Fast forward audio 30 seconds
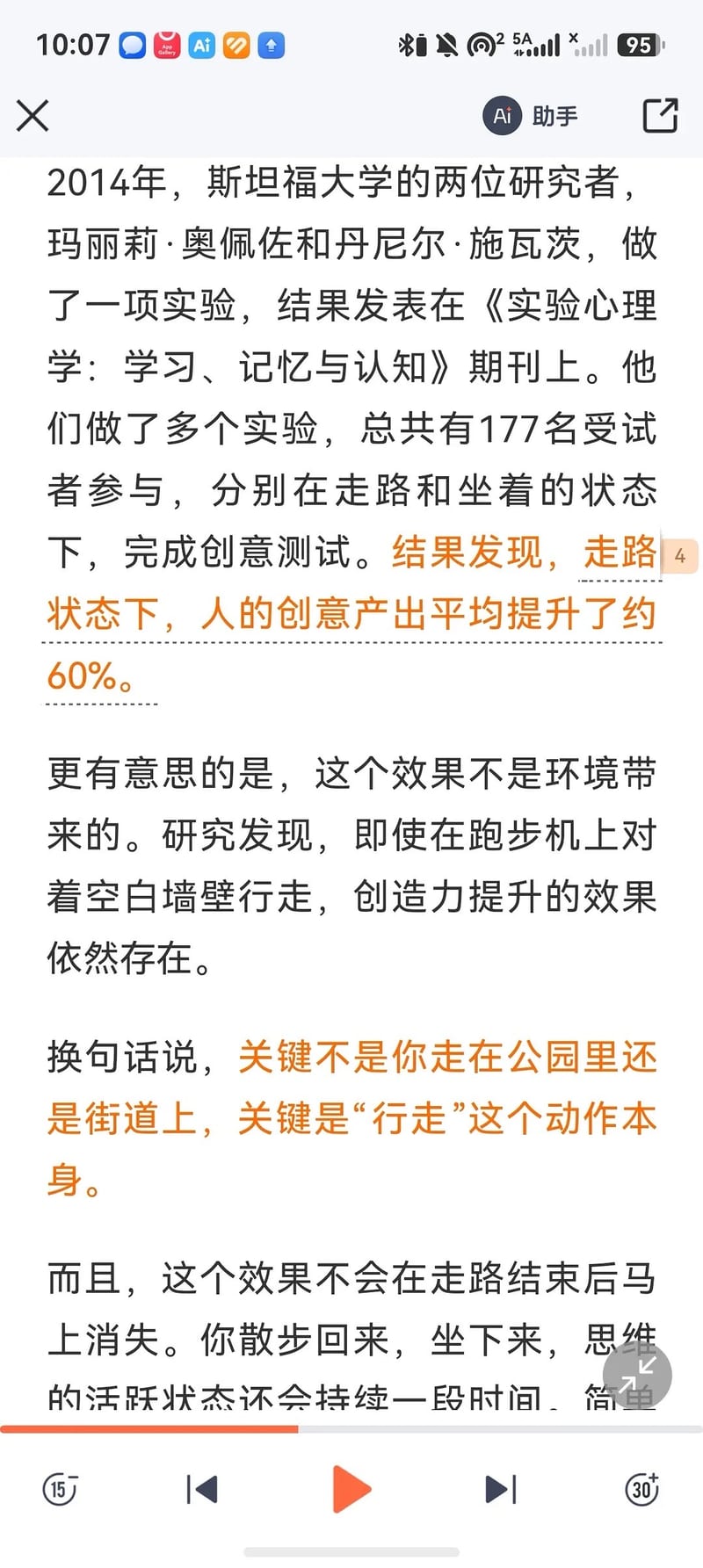 642,1489
